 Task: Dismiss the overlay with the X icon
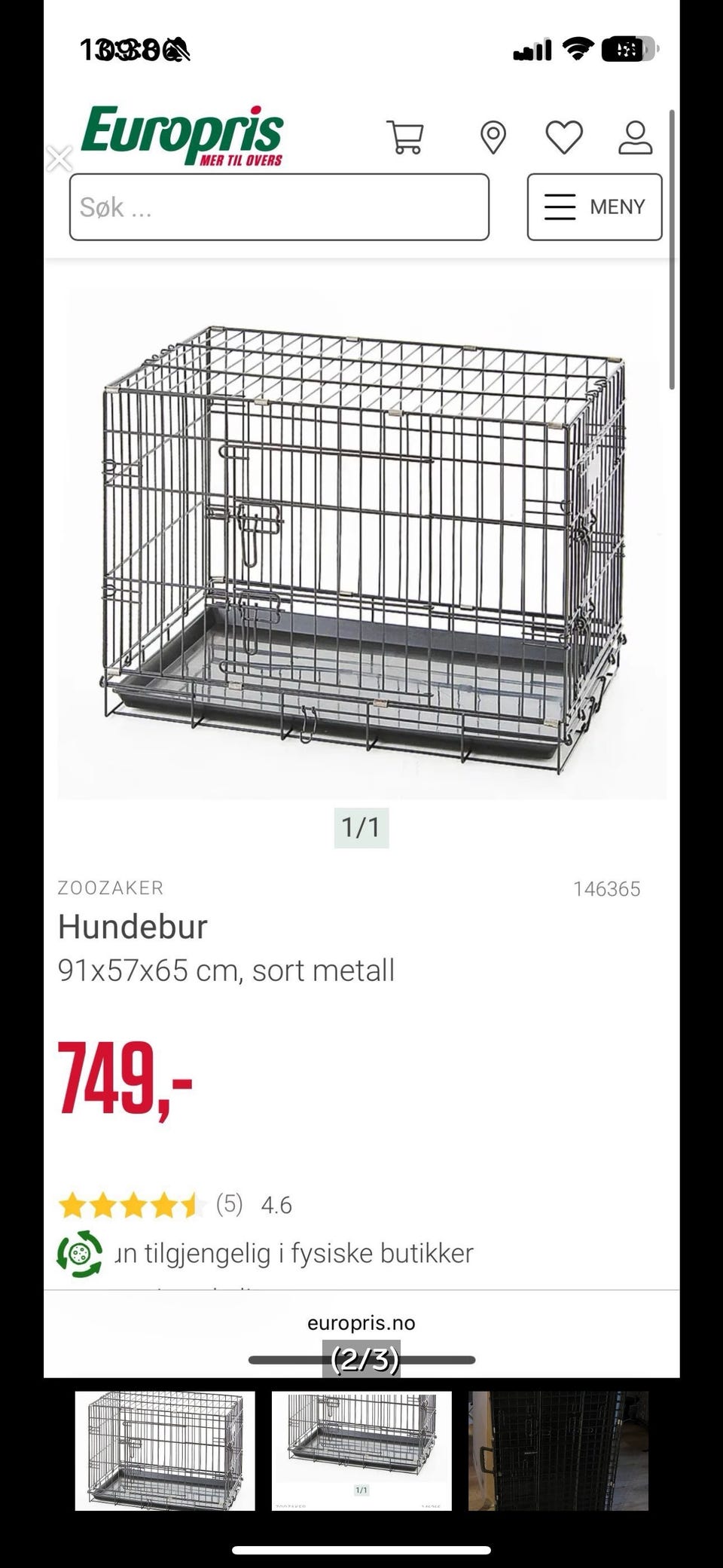tap(59, 158)
